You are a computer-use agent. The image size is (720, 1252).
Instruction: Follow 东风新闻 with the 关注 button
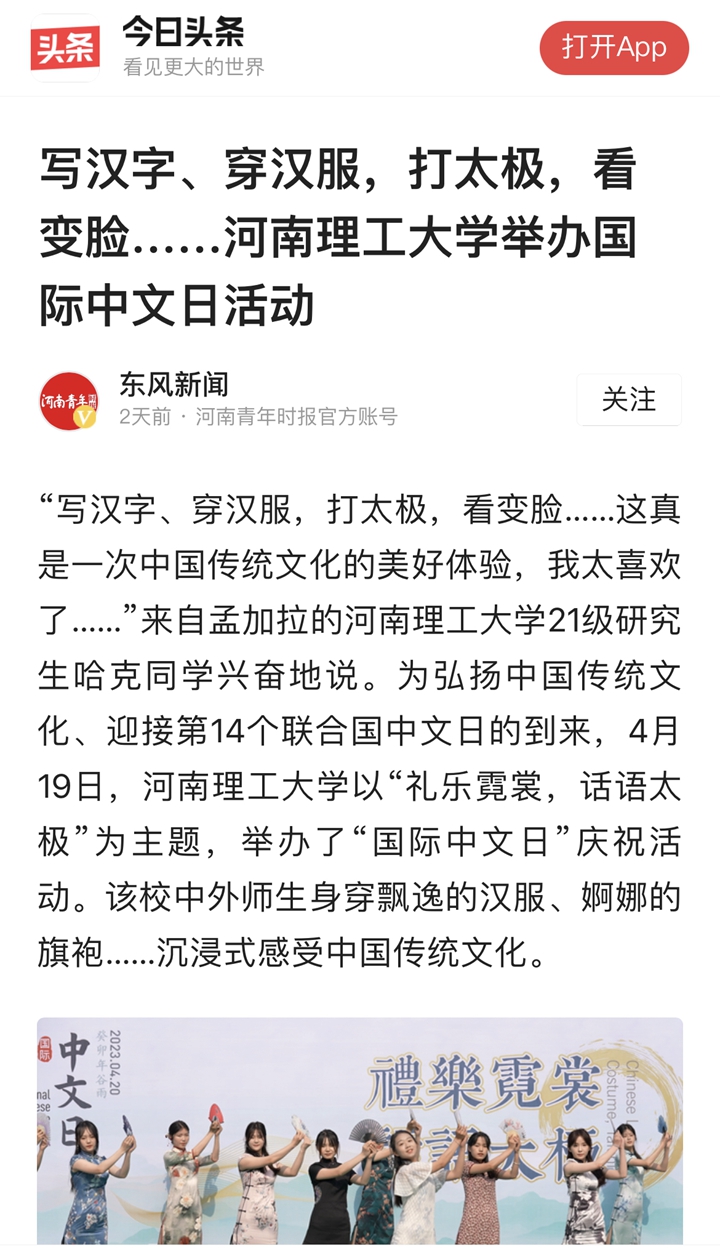coord(629,400)
